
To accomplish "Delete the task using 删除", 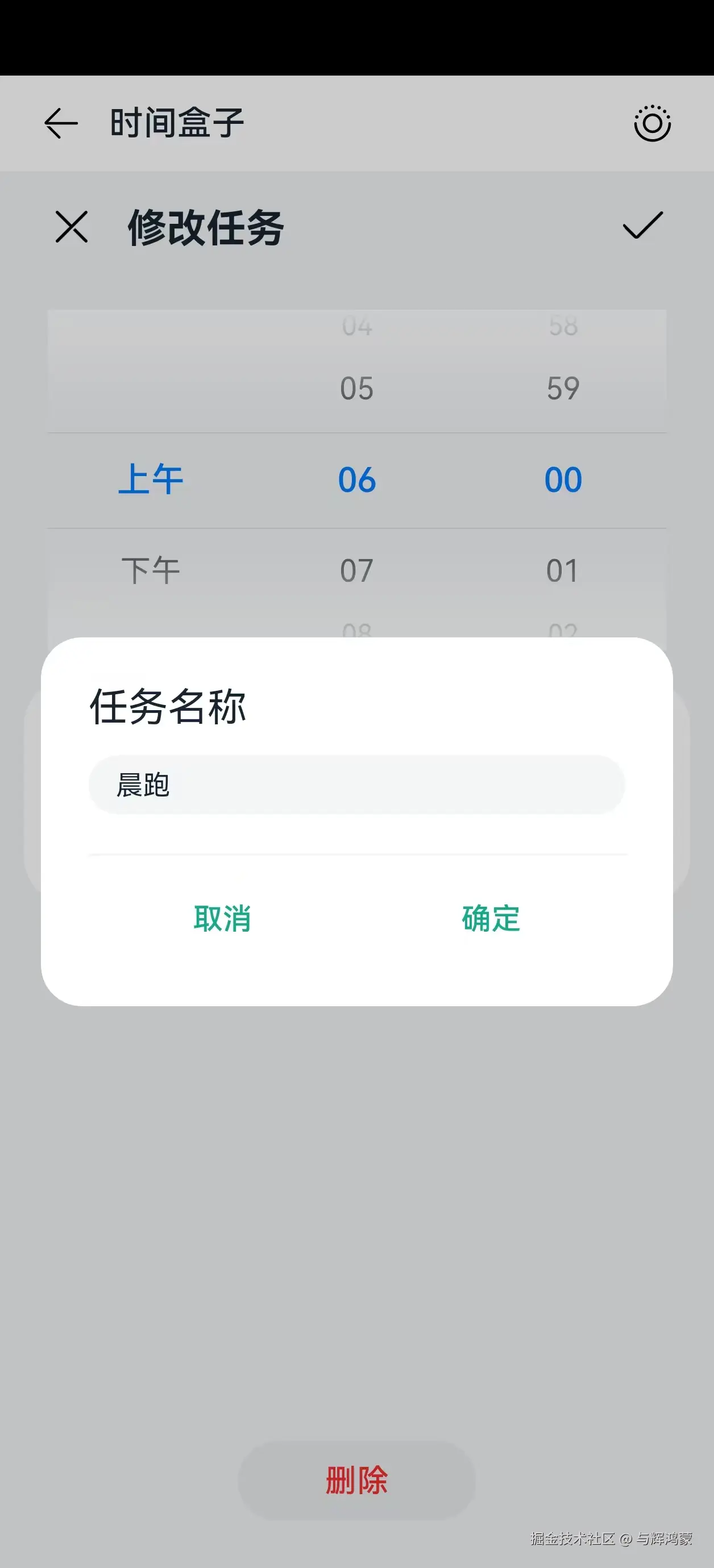I will point(357,1481).
